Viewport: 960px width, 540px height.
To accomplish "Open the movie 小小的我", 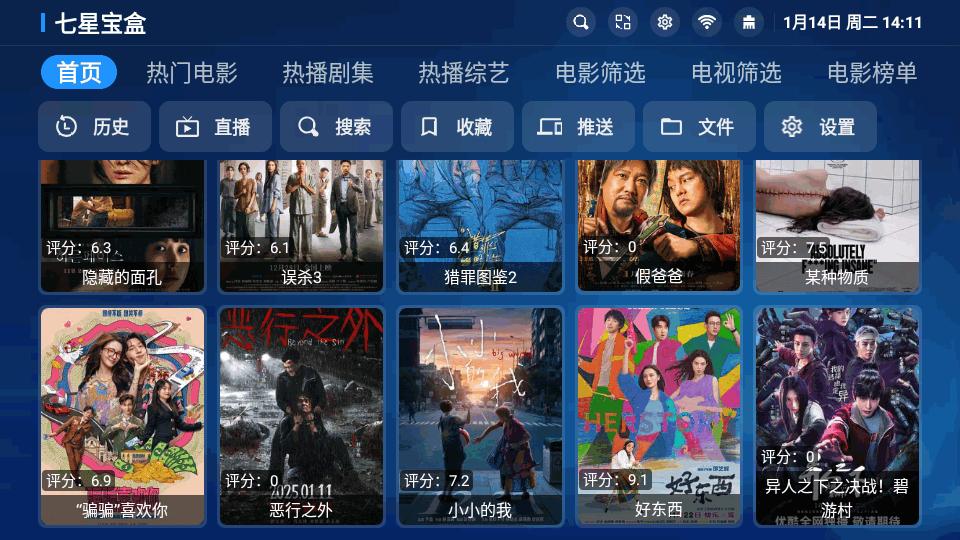I will click(480, 415).
